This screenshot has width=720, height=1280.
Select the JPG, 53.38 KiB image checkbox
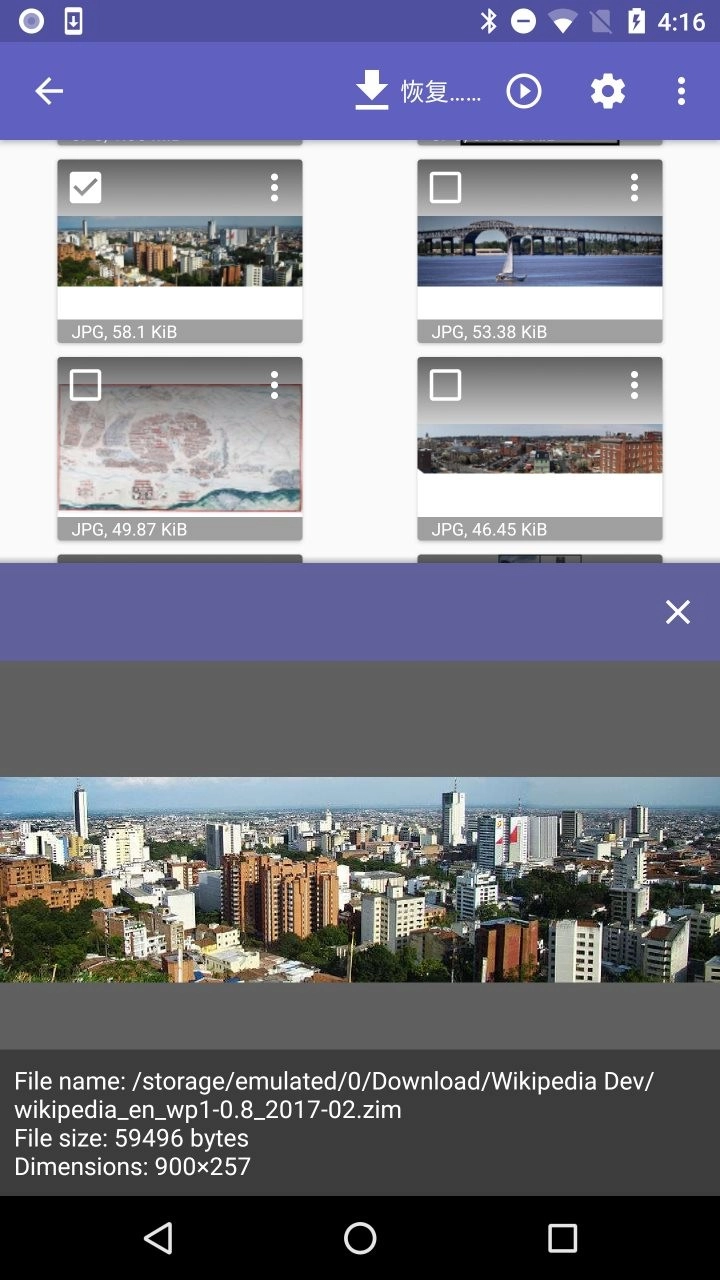(x=445, y=187)
